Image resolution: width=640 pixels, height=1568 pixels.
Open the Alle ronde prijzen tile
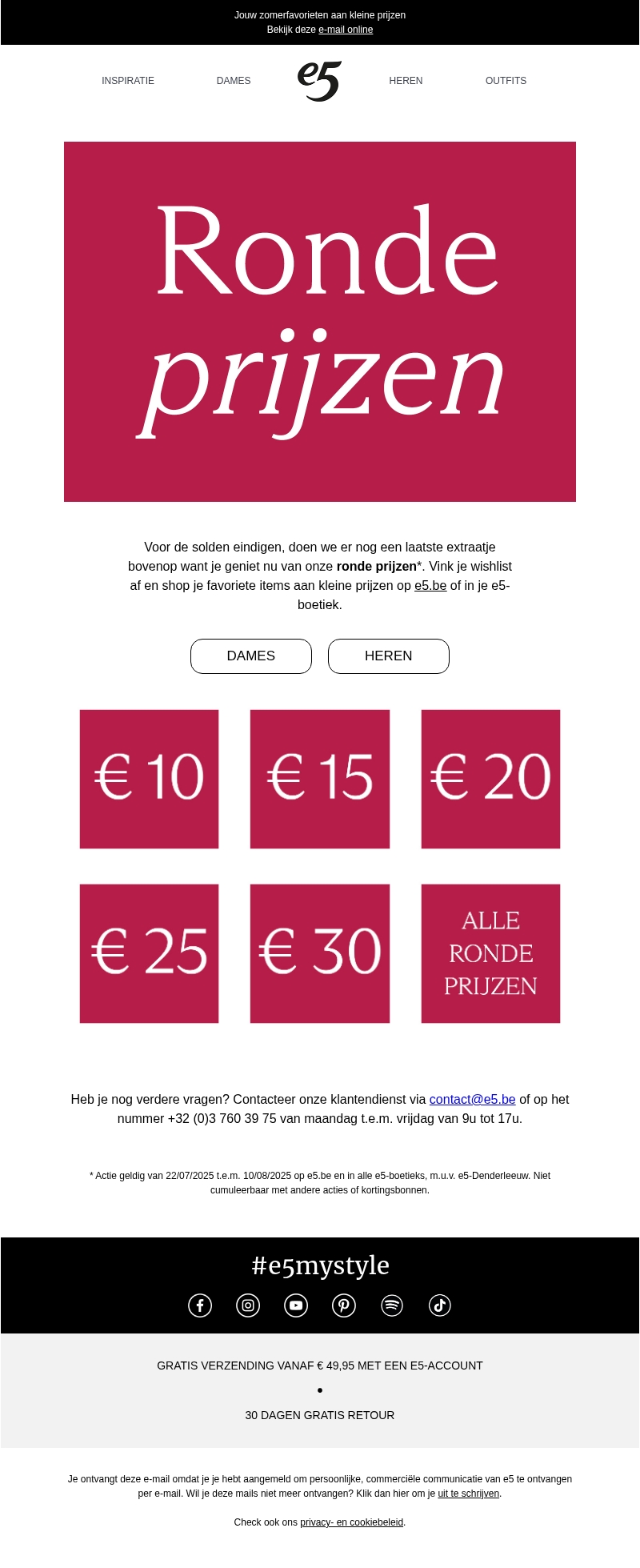point(490,953)
